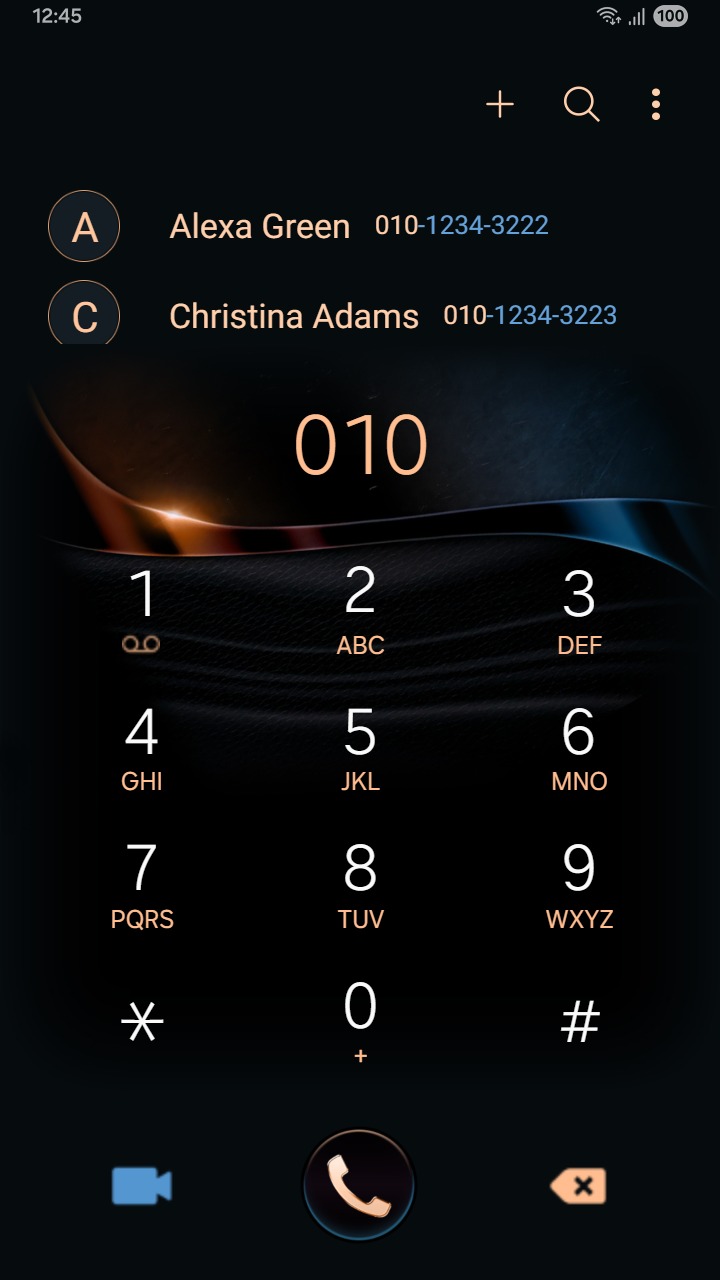Dial digit 6 MNO on the keypad
The image size is (720, 1280).
[579, 748]
